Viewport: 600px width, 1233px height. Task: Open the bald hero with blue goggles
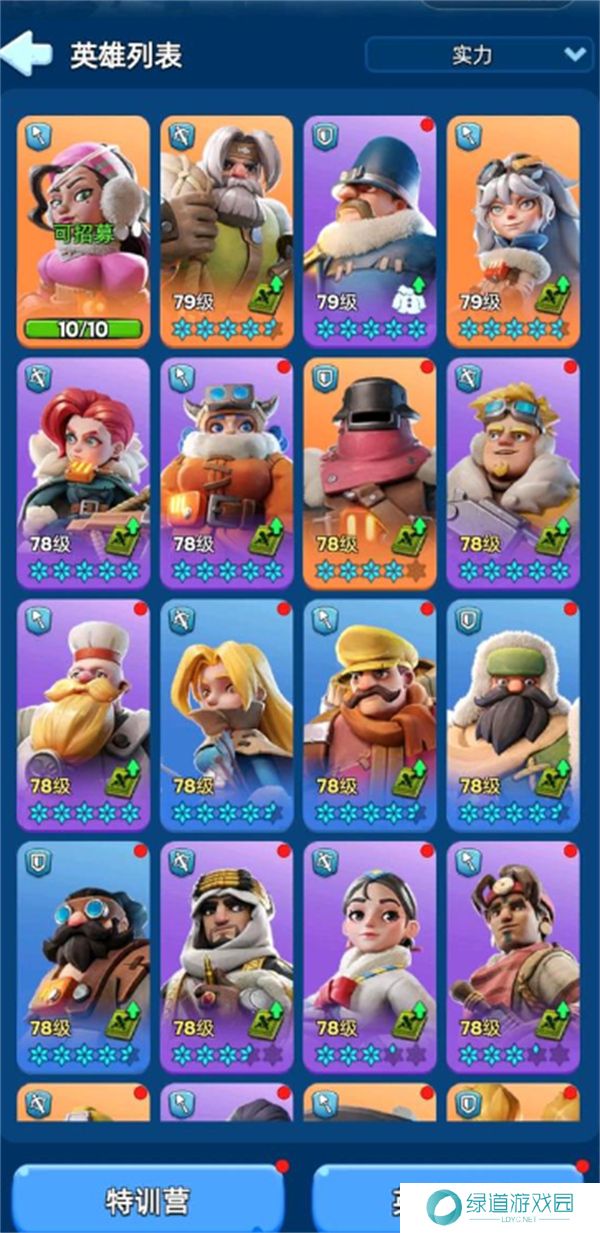pos(83,955)
